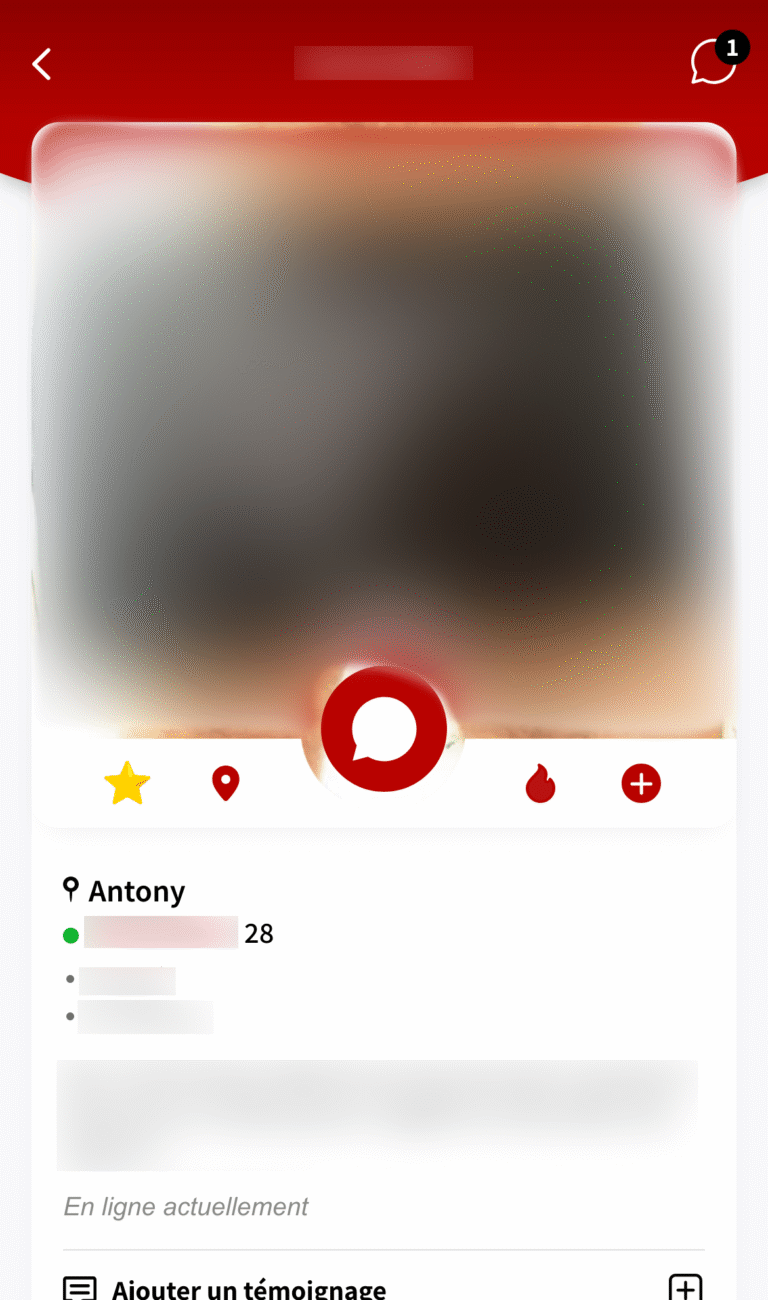Image resolution: width=768 pixels, height=1300 pixels.
Task: Click the red plus circle icon
Action: (x=640, y=783)
